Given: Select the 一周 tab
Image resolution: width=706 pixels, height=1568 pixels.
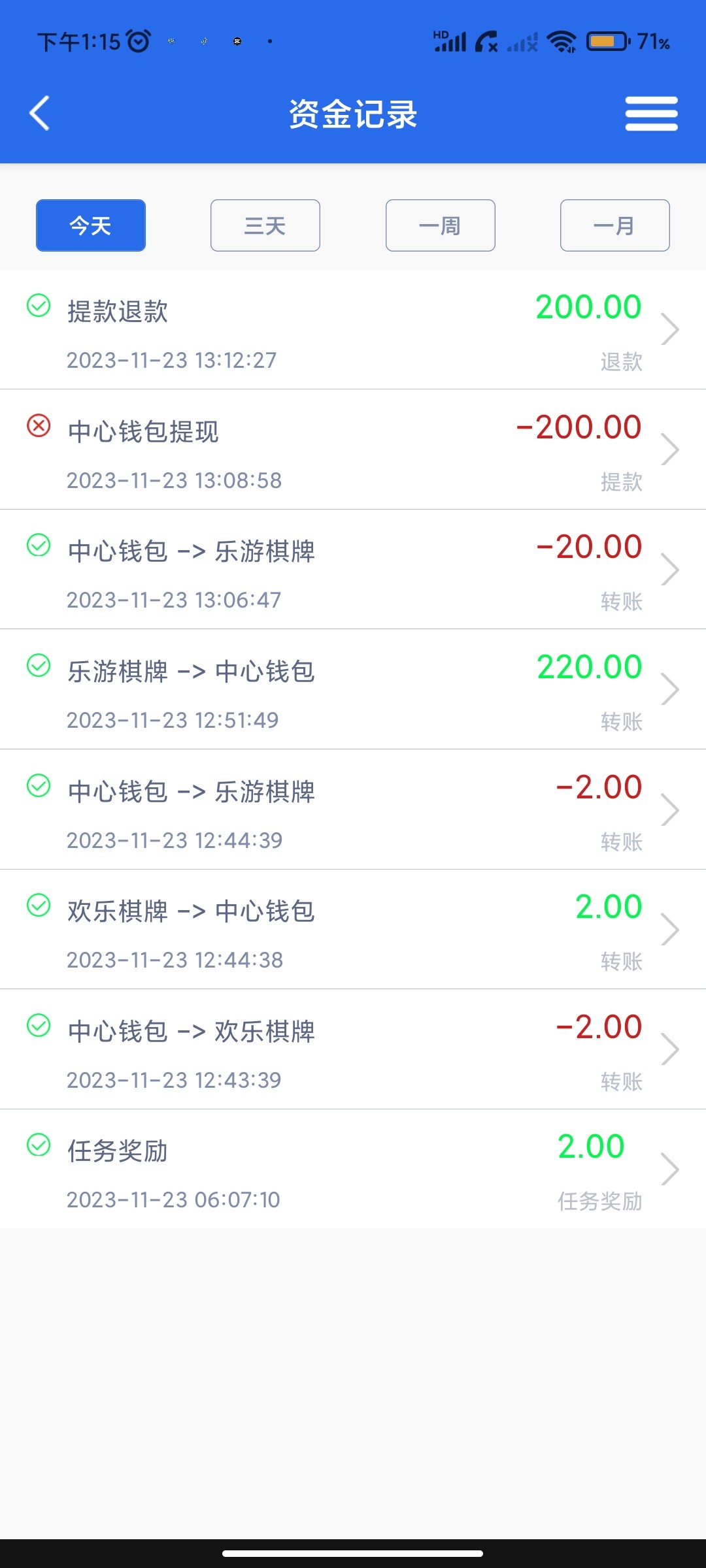Looking at the screenshot, I should click(x=439, y=225).
